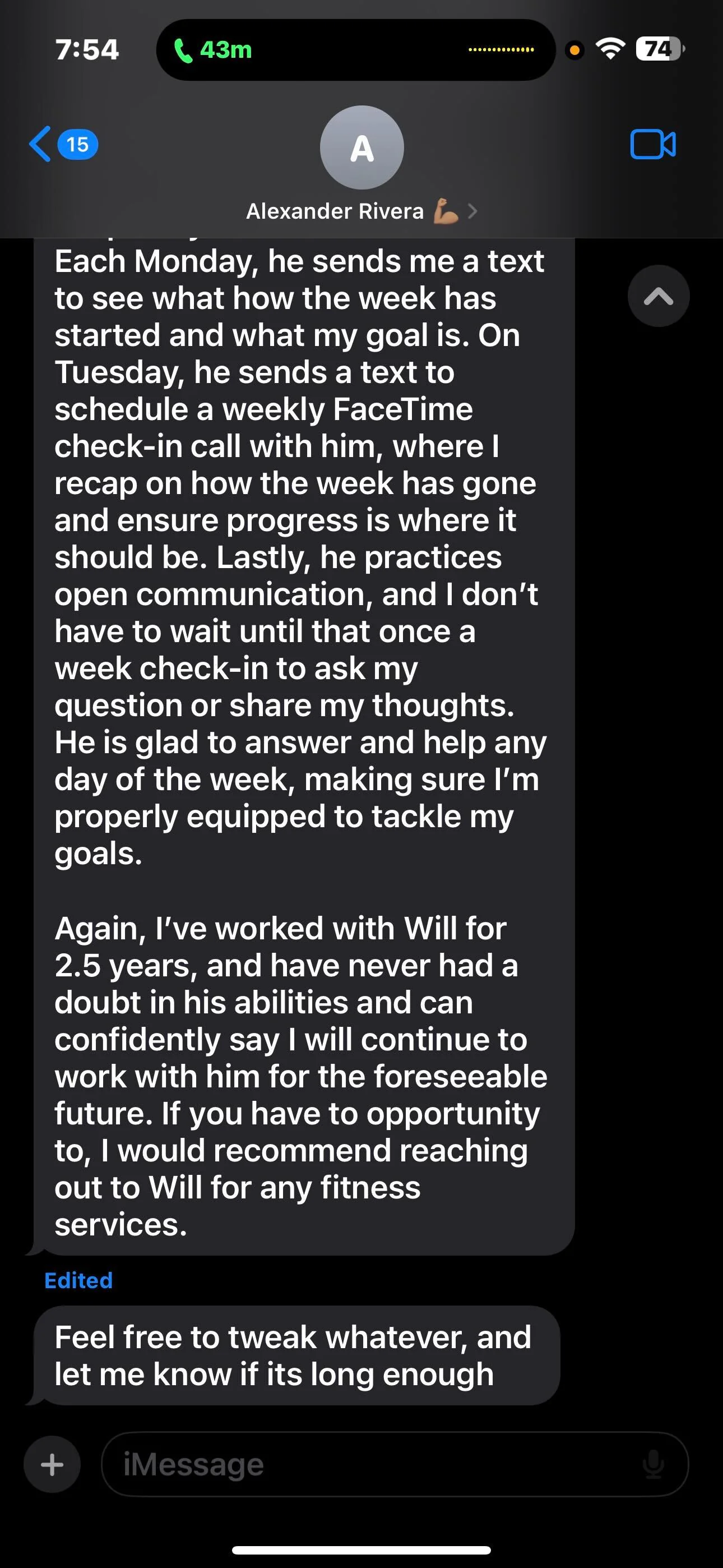View the edit history via Edited

pos(78,1280)
